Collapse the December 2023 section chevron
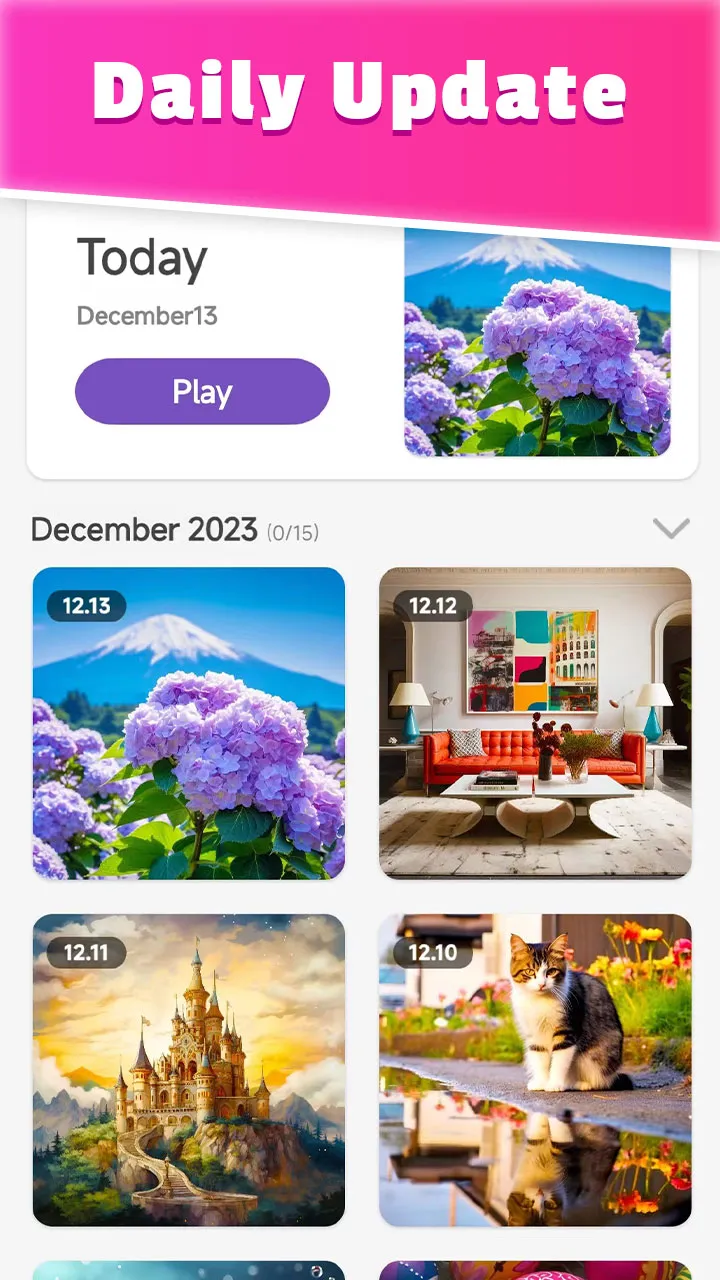 (x=670, y=528)
